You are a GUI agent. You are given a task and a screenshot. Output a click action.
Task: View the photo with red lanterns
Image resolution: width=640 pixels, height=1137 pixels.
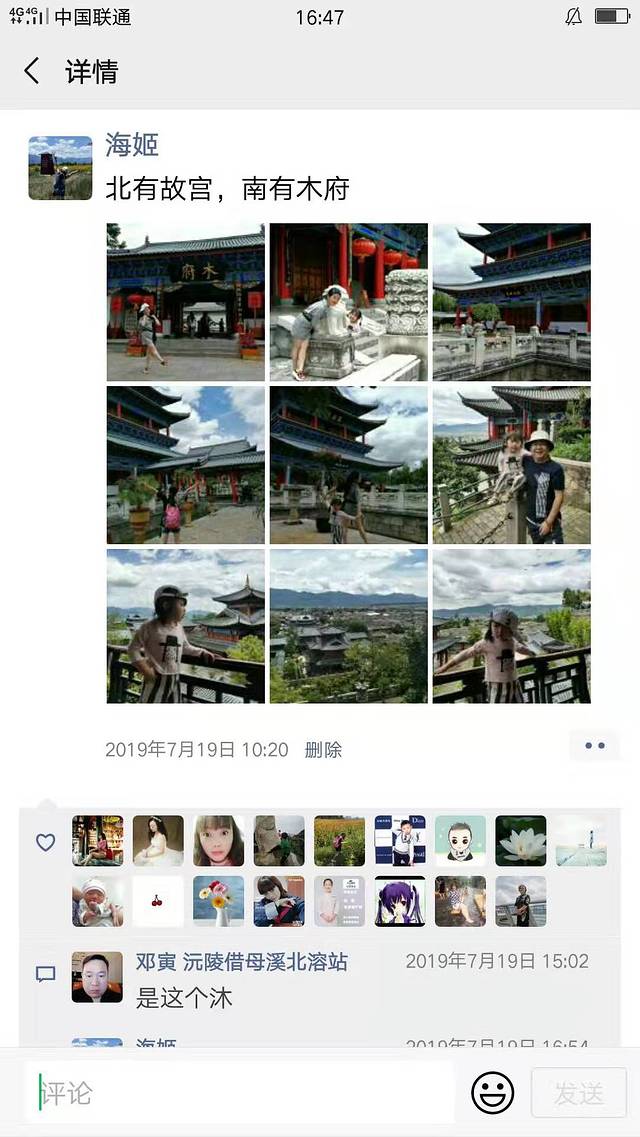348,302
